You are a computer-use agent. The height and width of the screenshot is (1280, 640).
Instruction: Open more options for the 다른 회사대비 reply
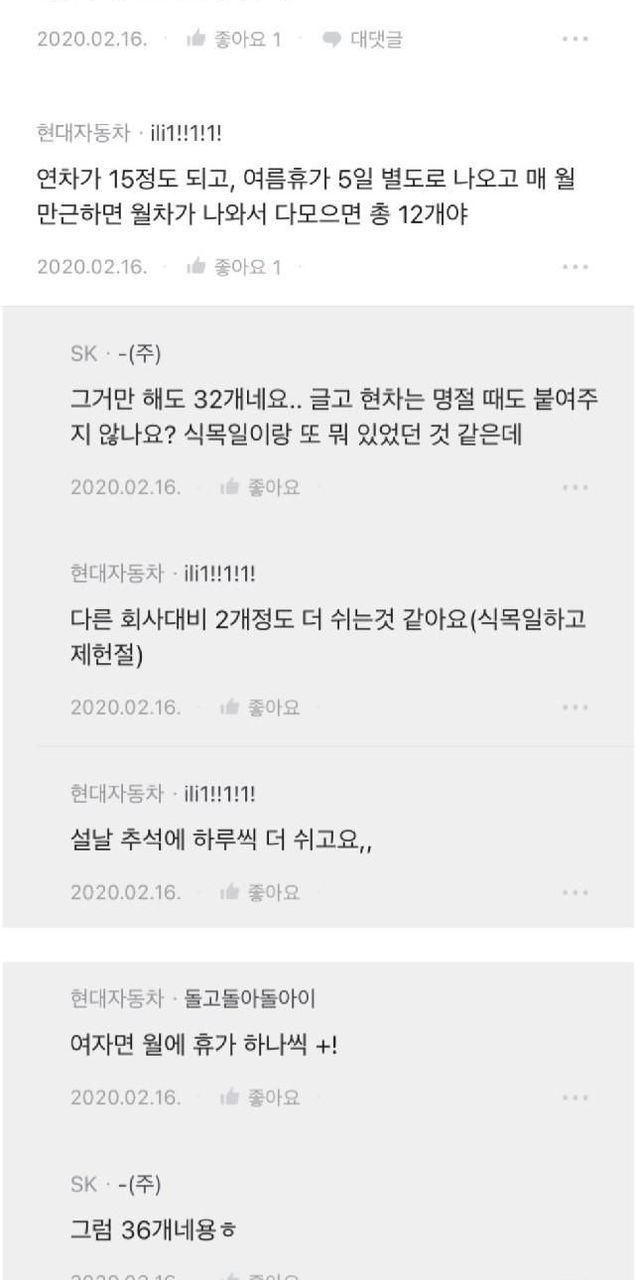pyautogui.click(x=575, y=707)
